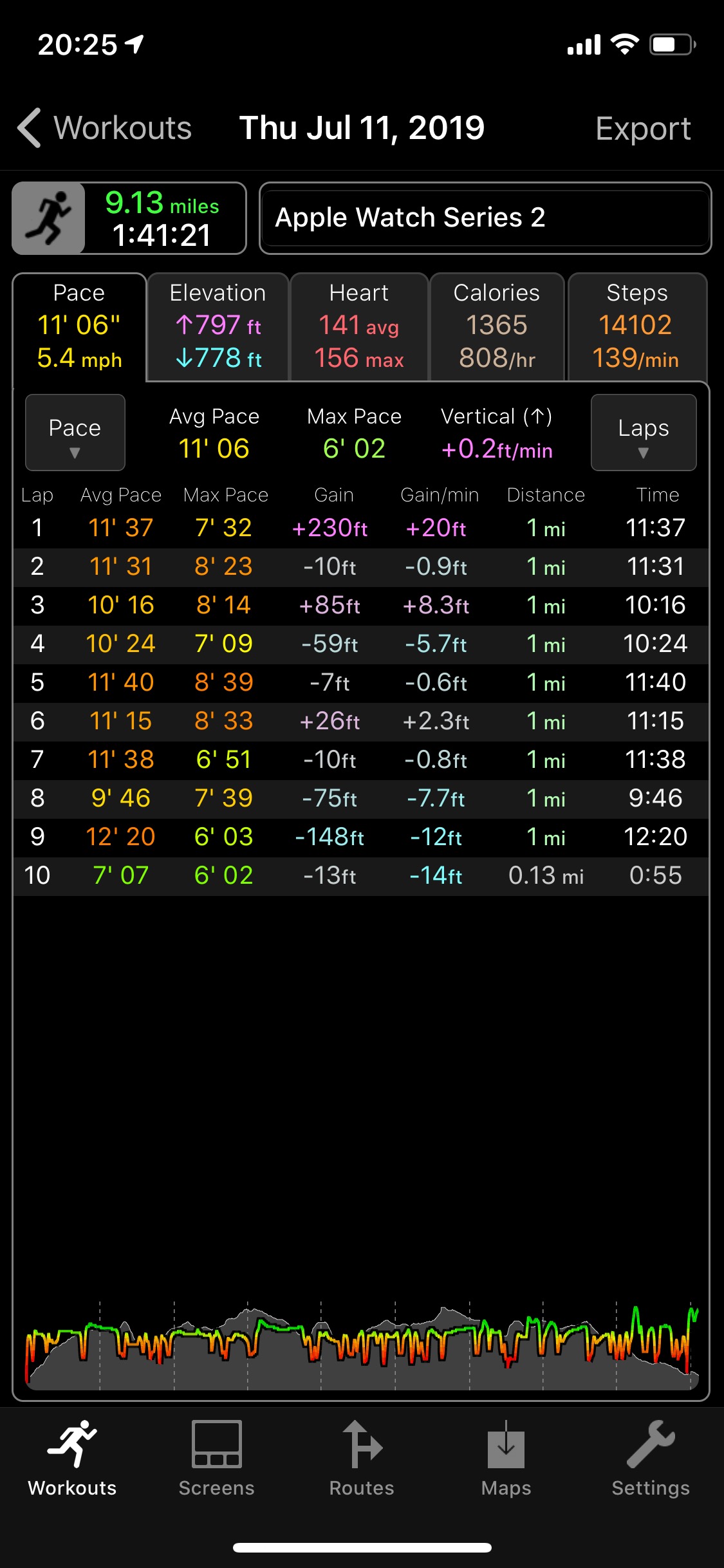
Task: Open the Maps tab
Action: 506,1459
